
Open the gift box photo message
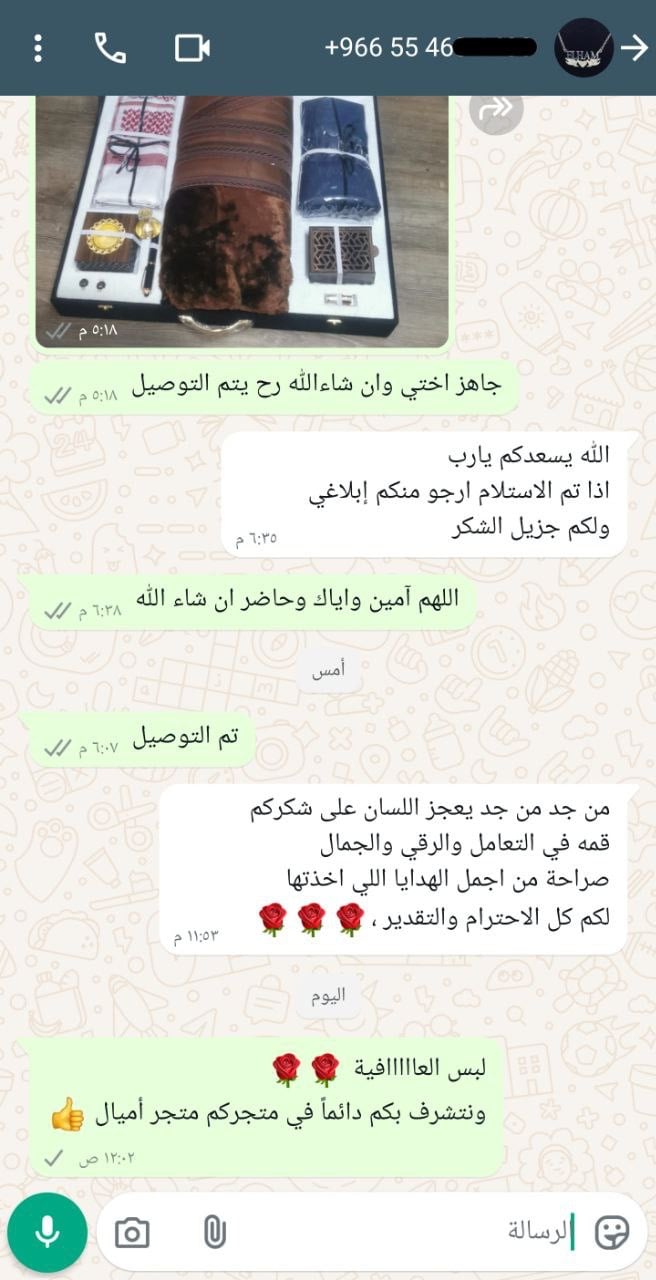coord(242,220)
